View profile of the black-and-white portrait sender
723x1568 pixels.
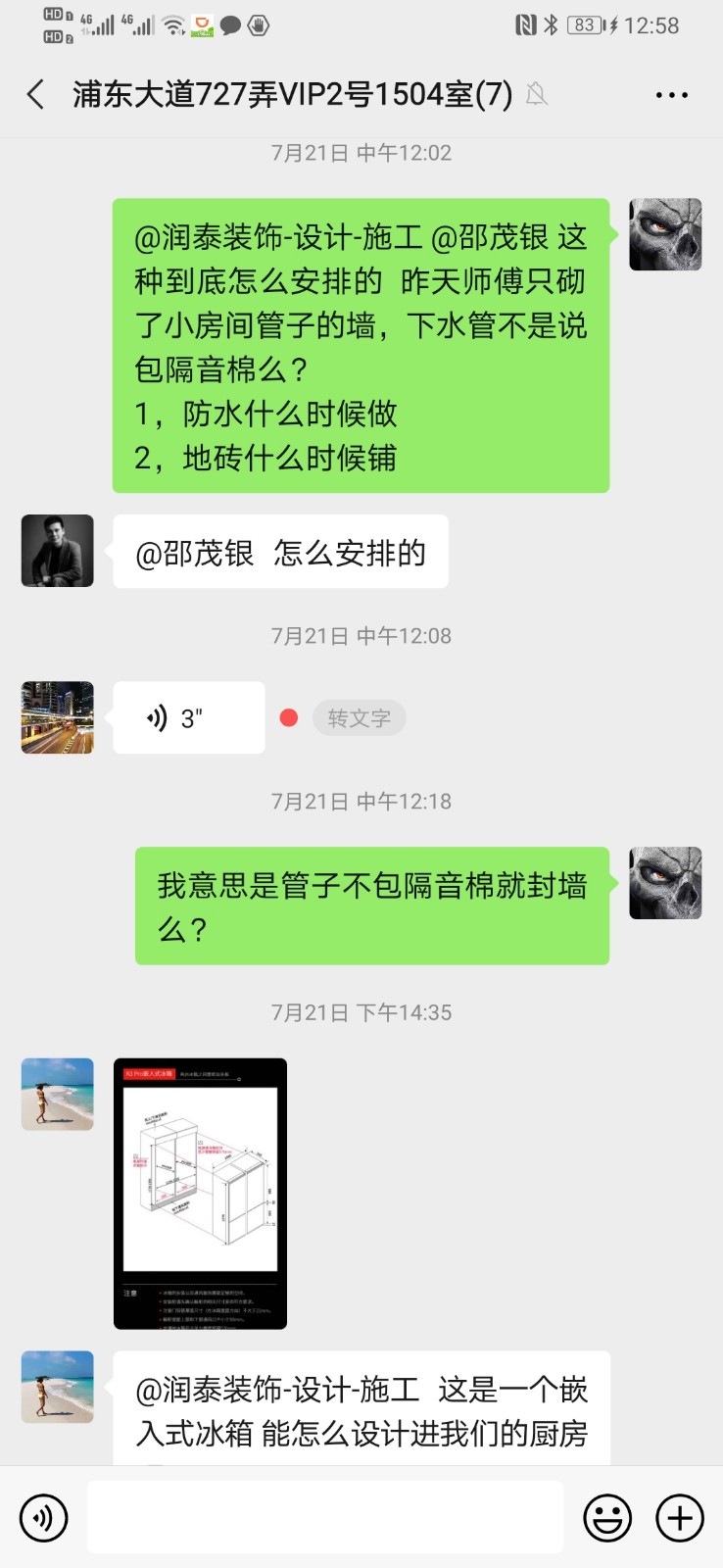tap(58, 551)
